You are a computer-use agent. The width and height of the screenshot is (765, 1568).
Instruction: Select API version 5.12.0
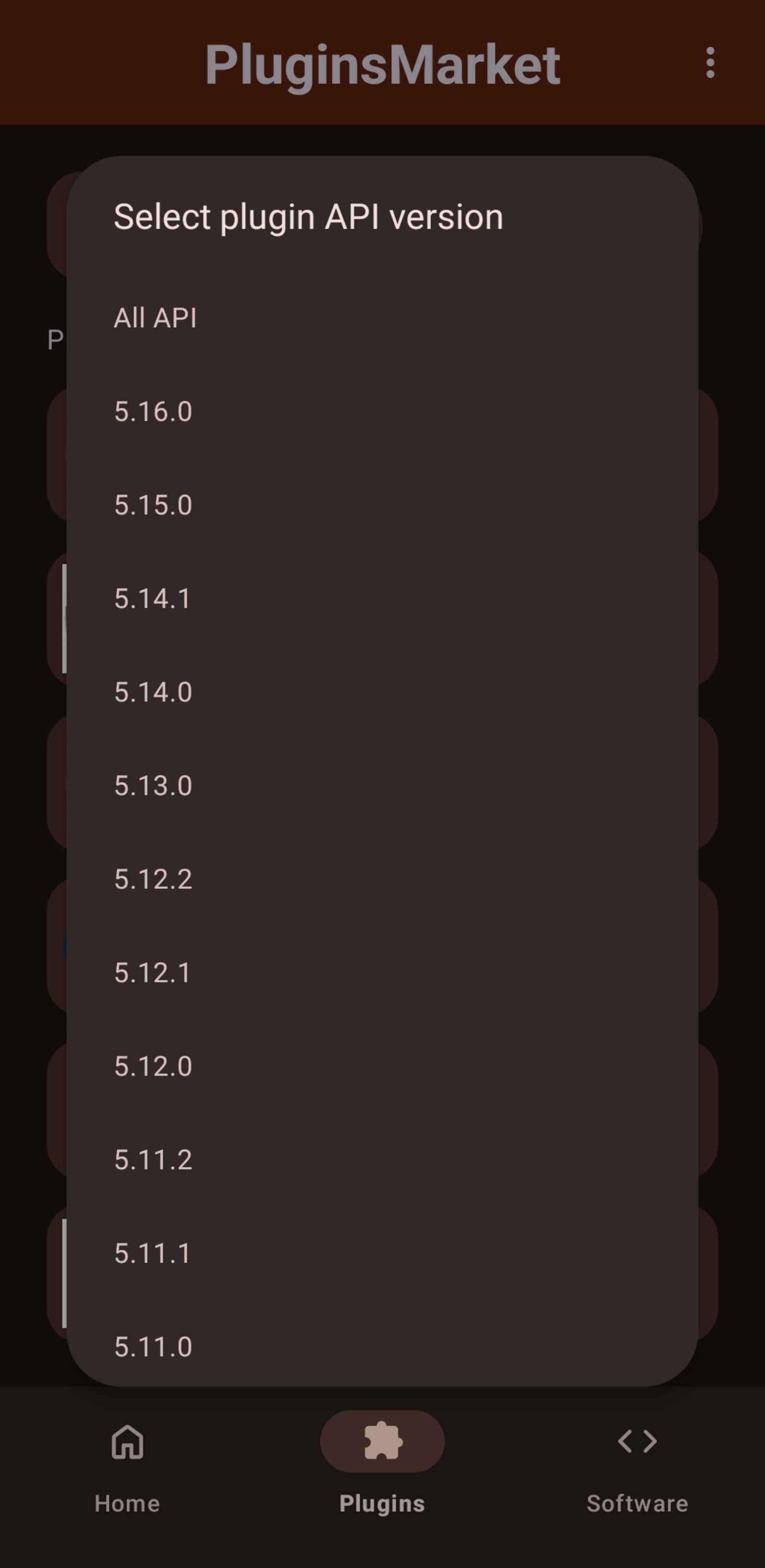point(153,1066)
